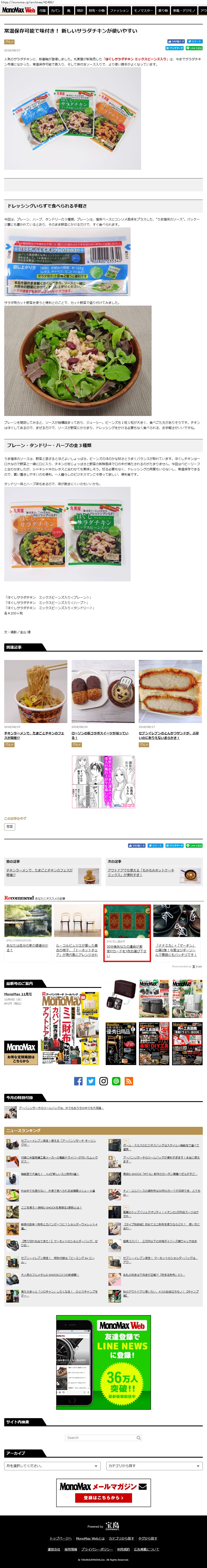Go to the next article 次の記事
Screen dimensions: 207x1568
[x=141, y=872]
